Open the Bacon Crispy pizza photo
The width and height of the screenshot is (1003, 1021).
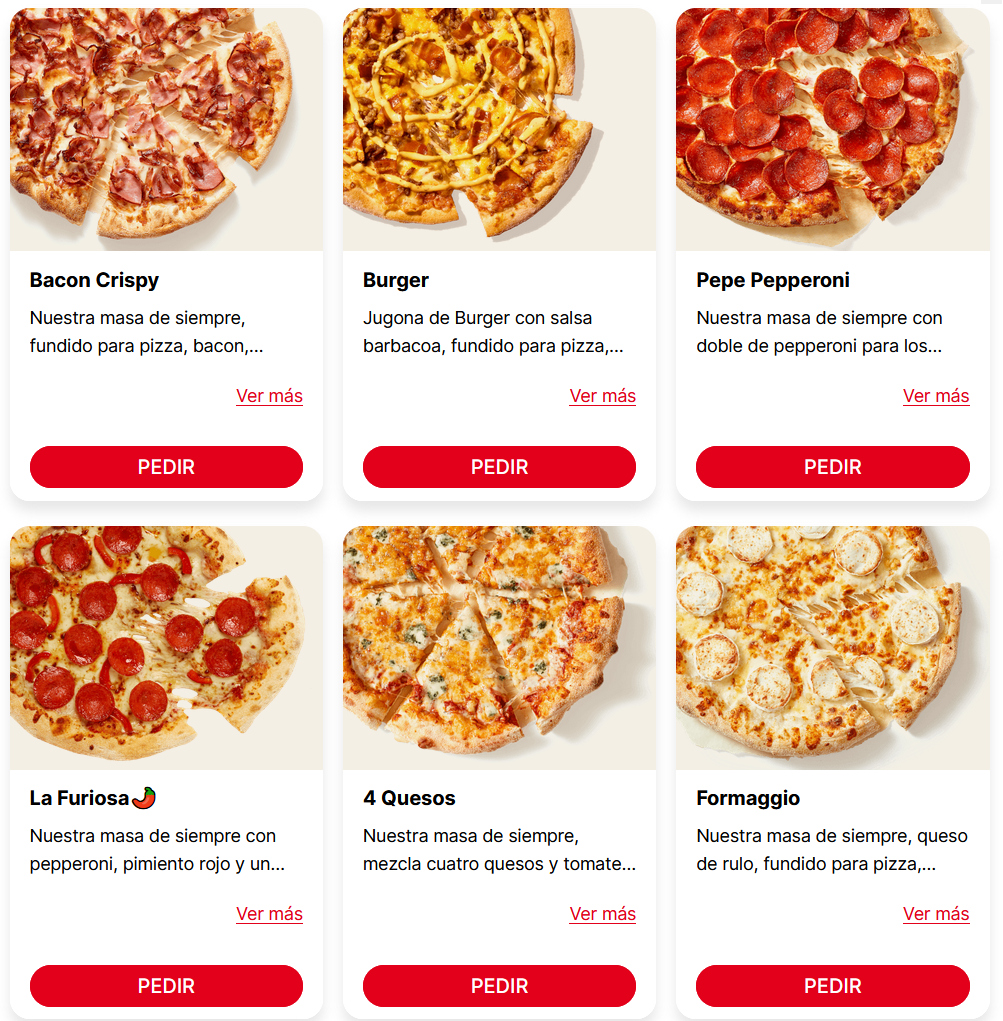point(166,128)
